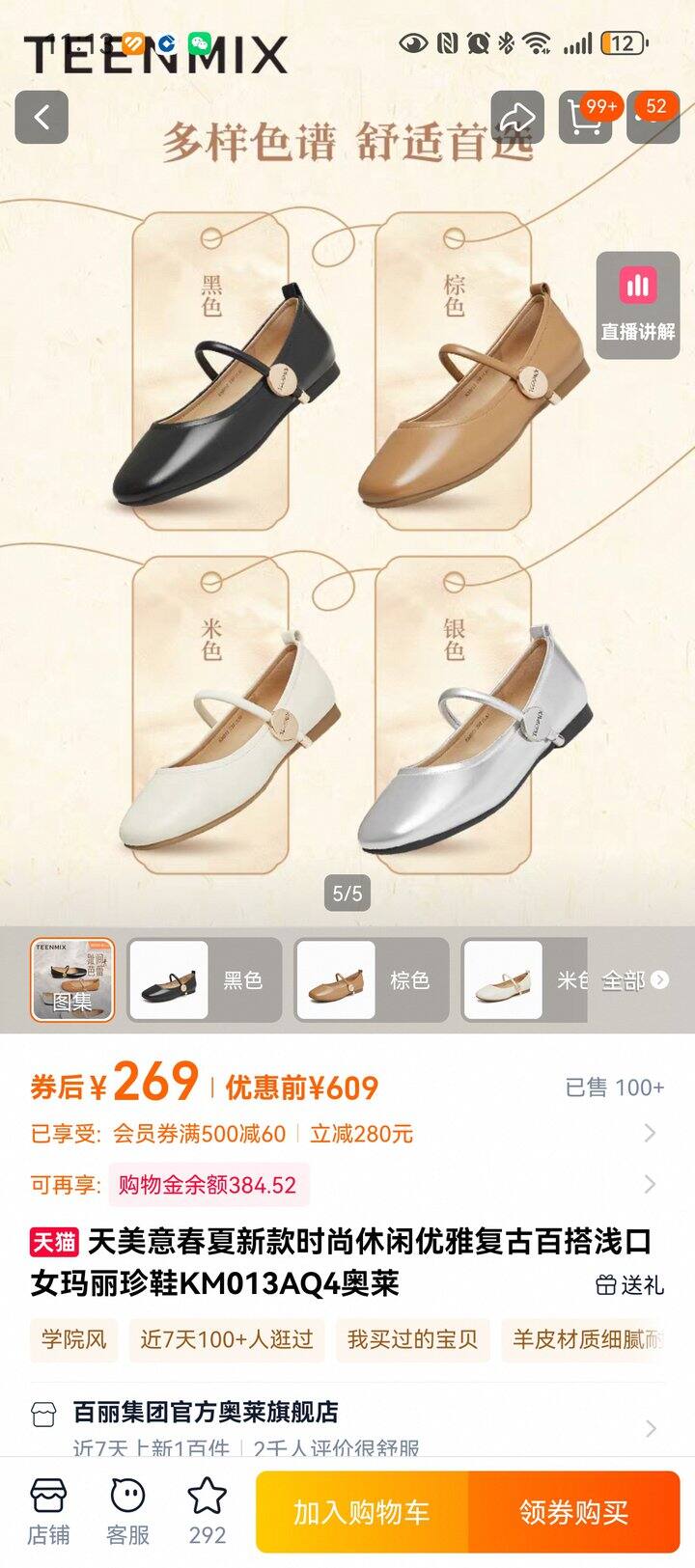This screenshot has width=695, height=1568.
Task: Go back using the top-left arrow
Action: [x=42, y=118]
